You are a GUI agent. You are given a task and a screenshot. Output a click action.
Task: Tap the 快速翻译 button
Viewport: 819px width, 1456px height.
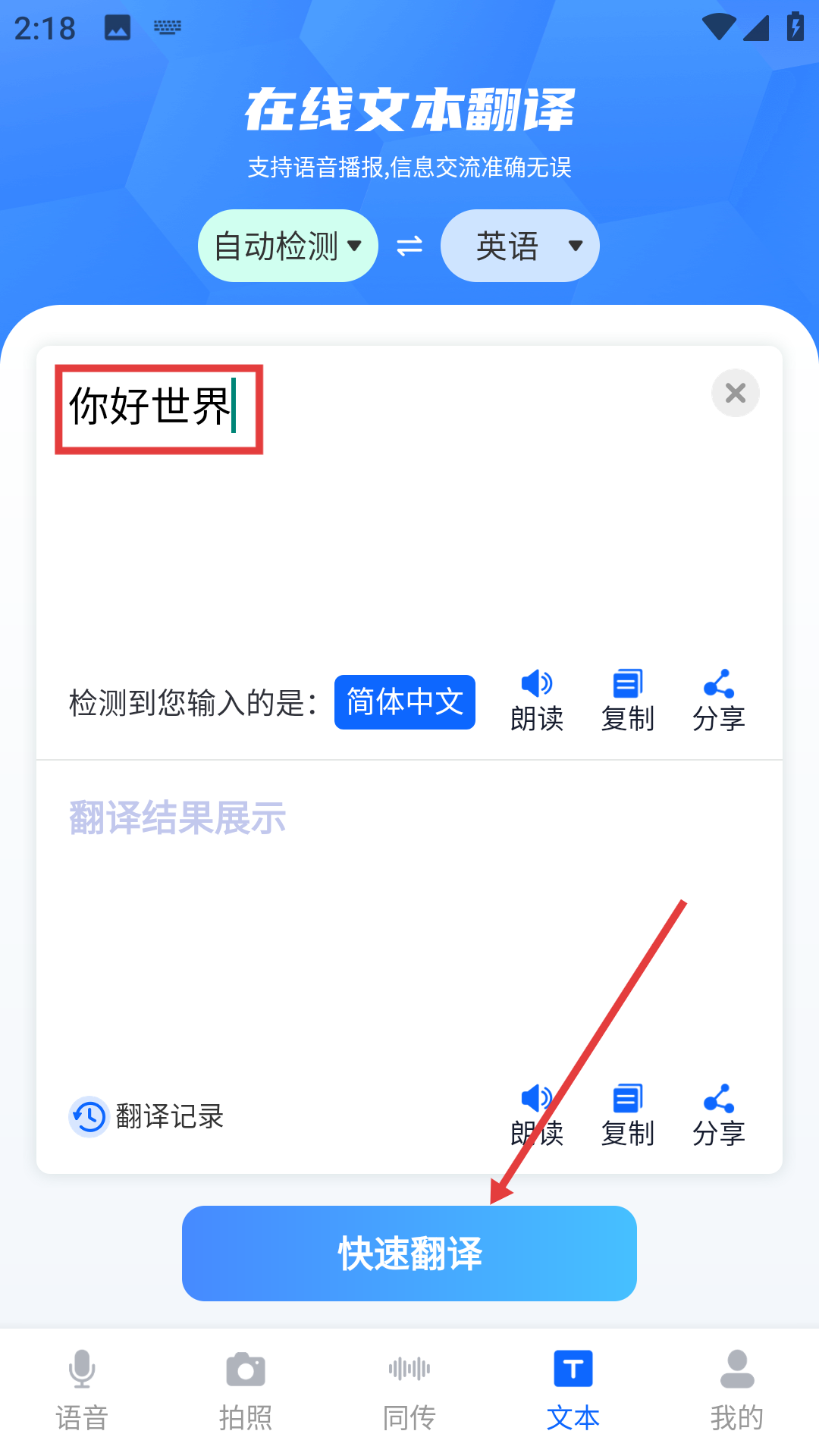(x=409, y=1253)
